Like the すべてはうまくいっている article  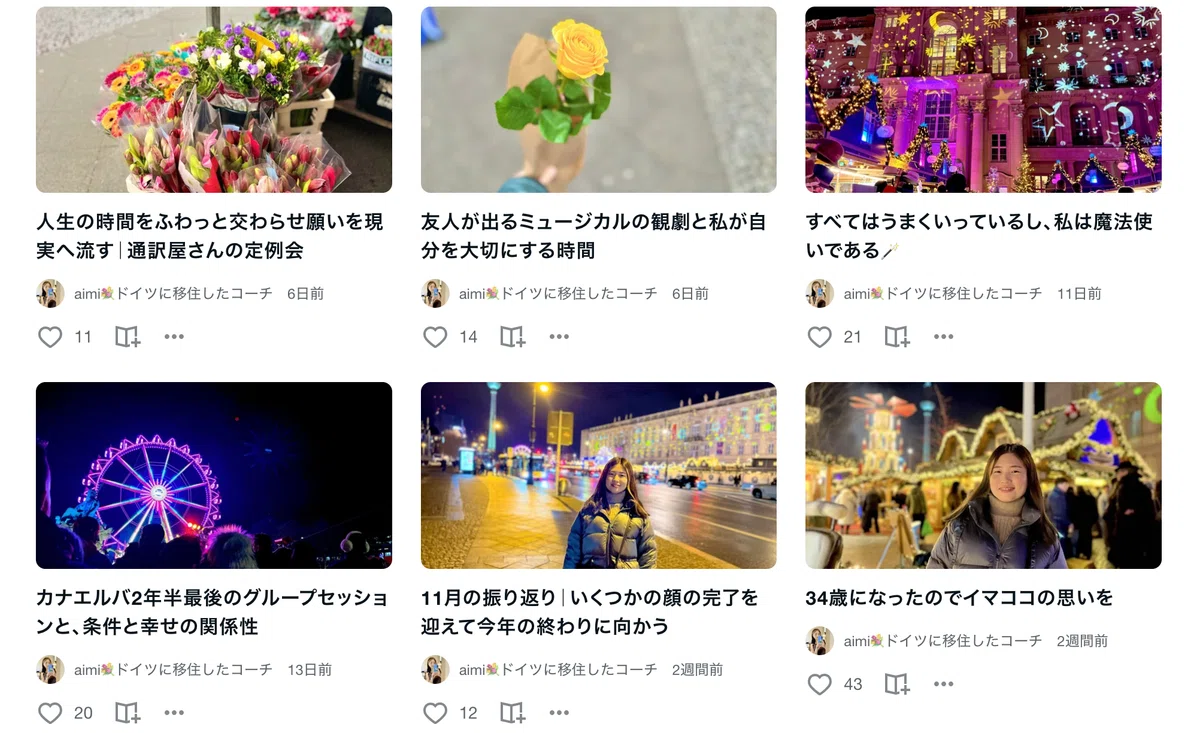pos(820,337)
